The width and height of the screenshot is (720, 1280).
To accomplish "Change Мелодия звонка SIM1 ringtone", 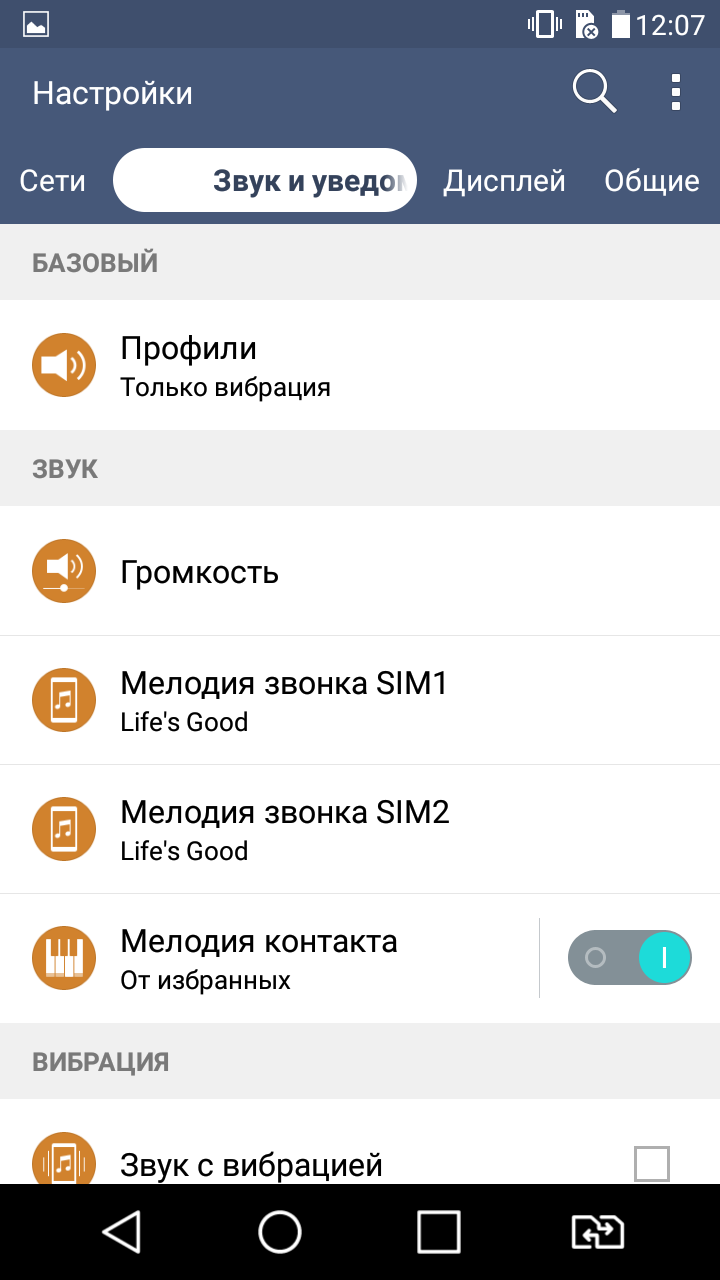I will [360, 700].
